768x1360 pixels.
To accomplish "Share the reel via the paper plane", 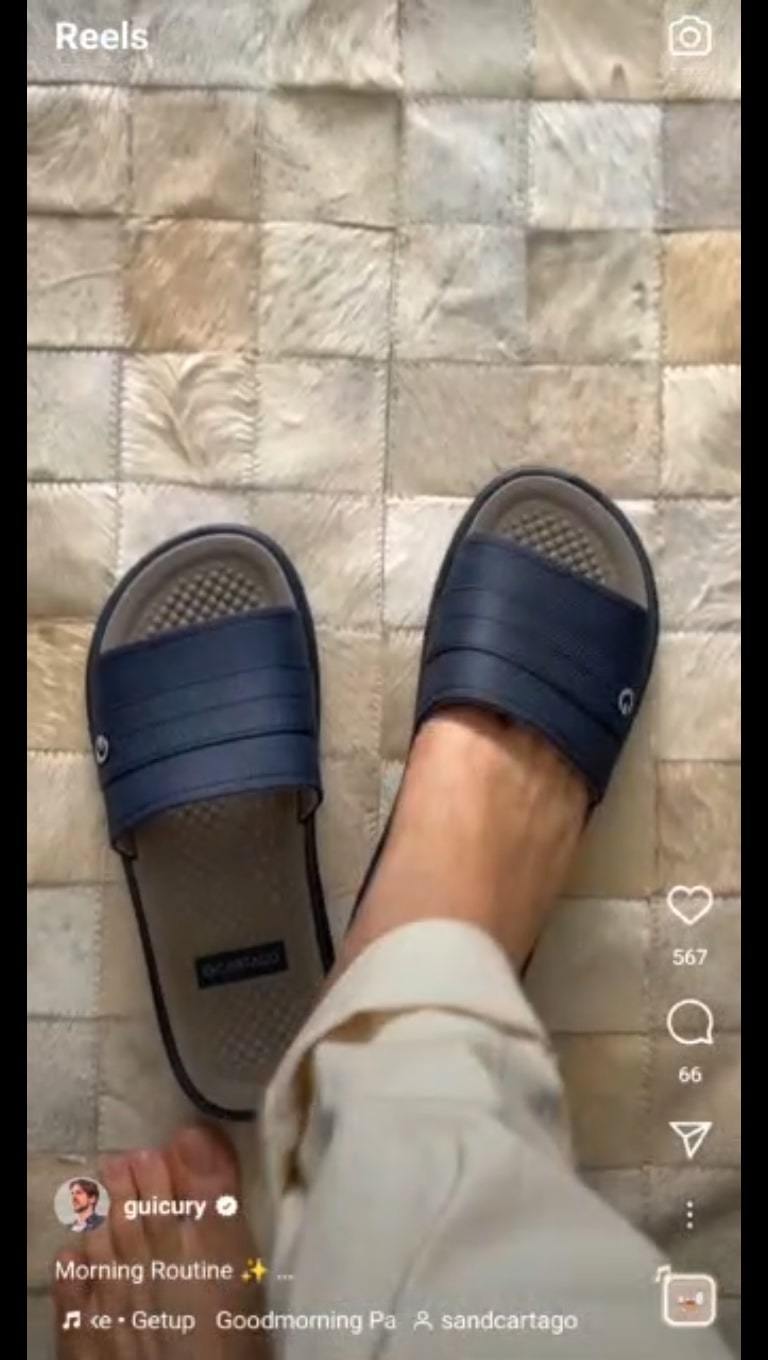I will [x=689, y=1139].
